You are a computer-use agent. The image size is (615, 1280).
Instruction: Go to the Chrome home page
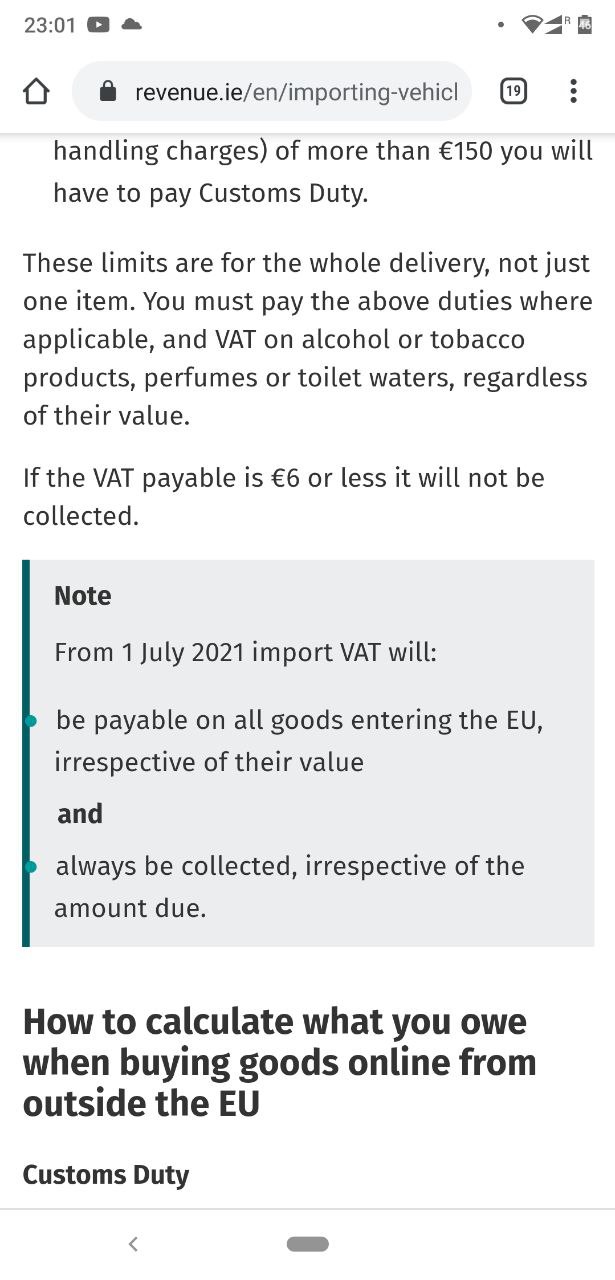(36, 92)
